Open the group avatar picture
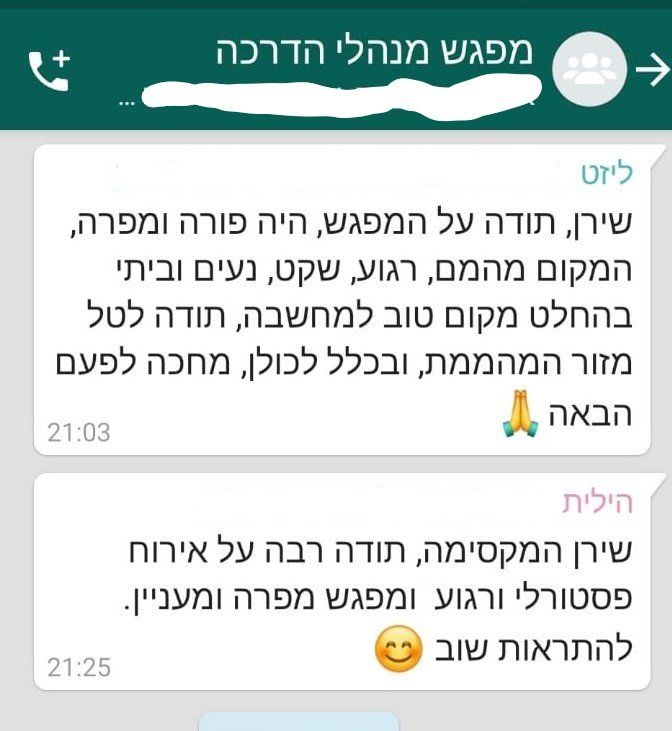The height and width of the screenshot is (731, 672). 590,70
